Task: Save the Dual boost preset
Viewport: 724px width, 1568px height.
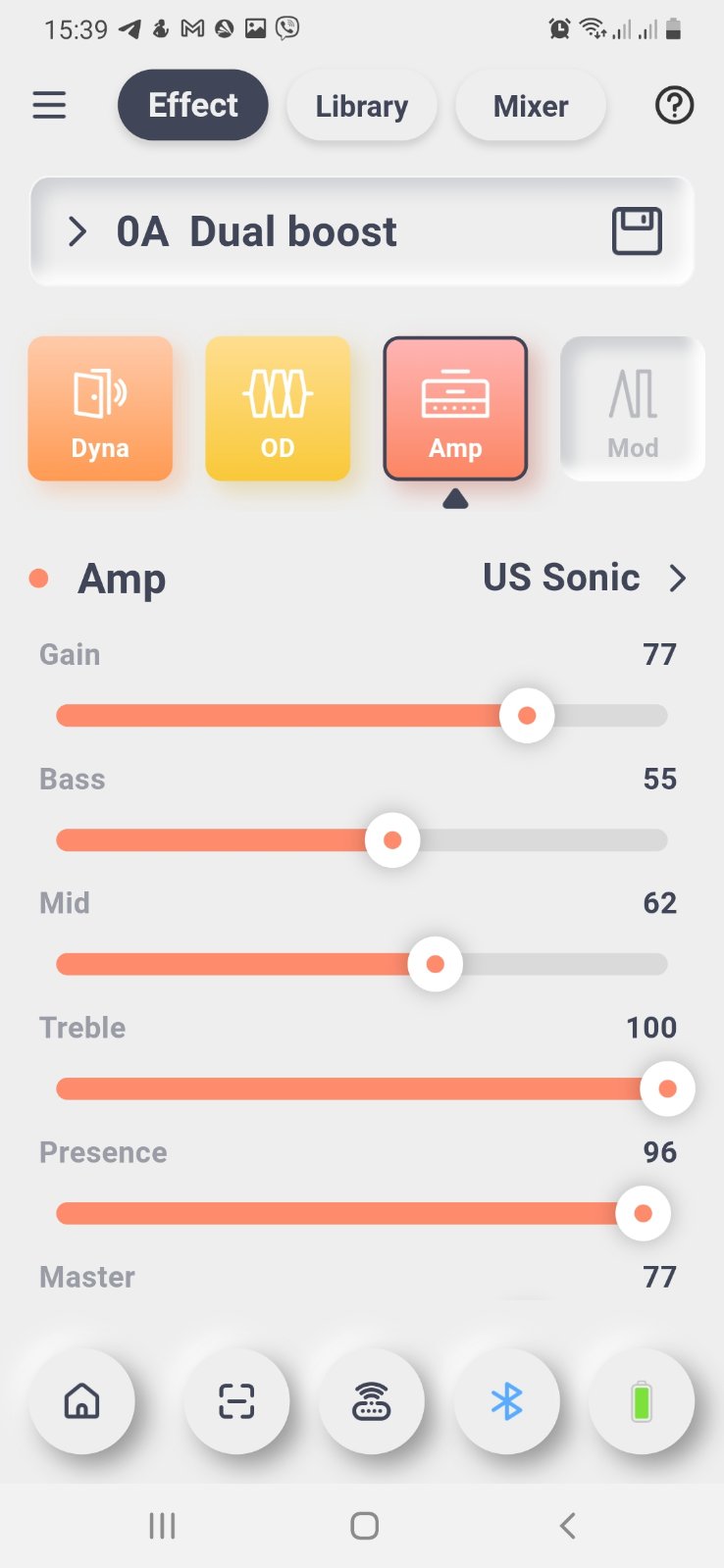Action: [637, 231]
